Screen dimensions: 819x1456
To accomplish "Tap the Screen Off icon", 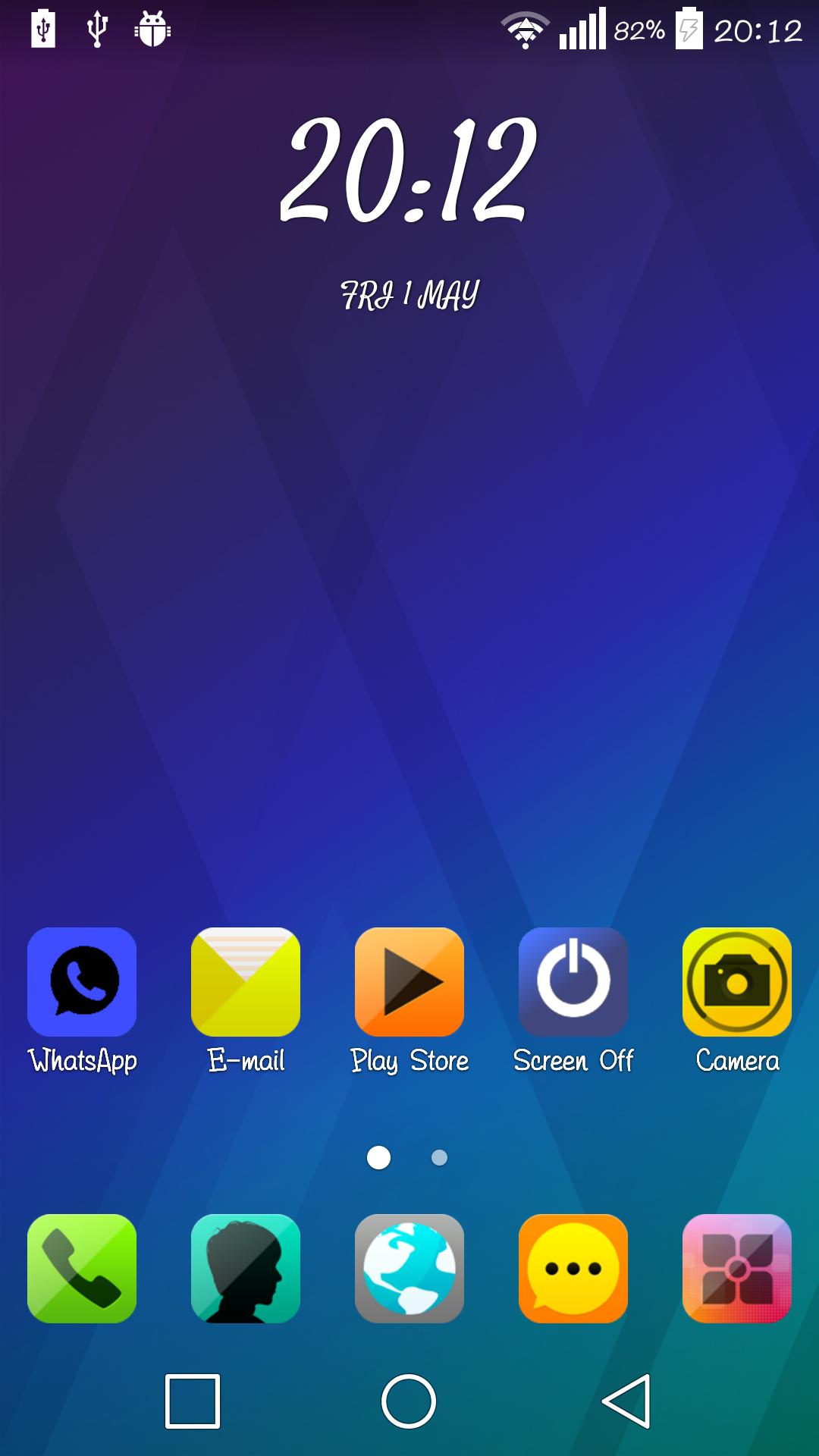I will [x=573, y=983].
